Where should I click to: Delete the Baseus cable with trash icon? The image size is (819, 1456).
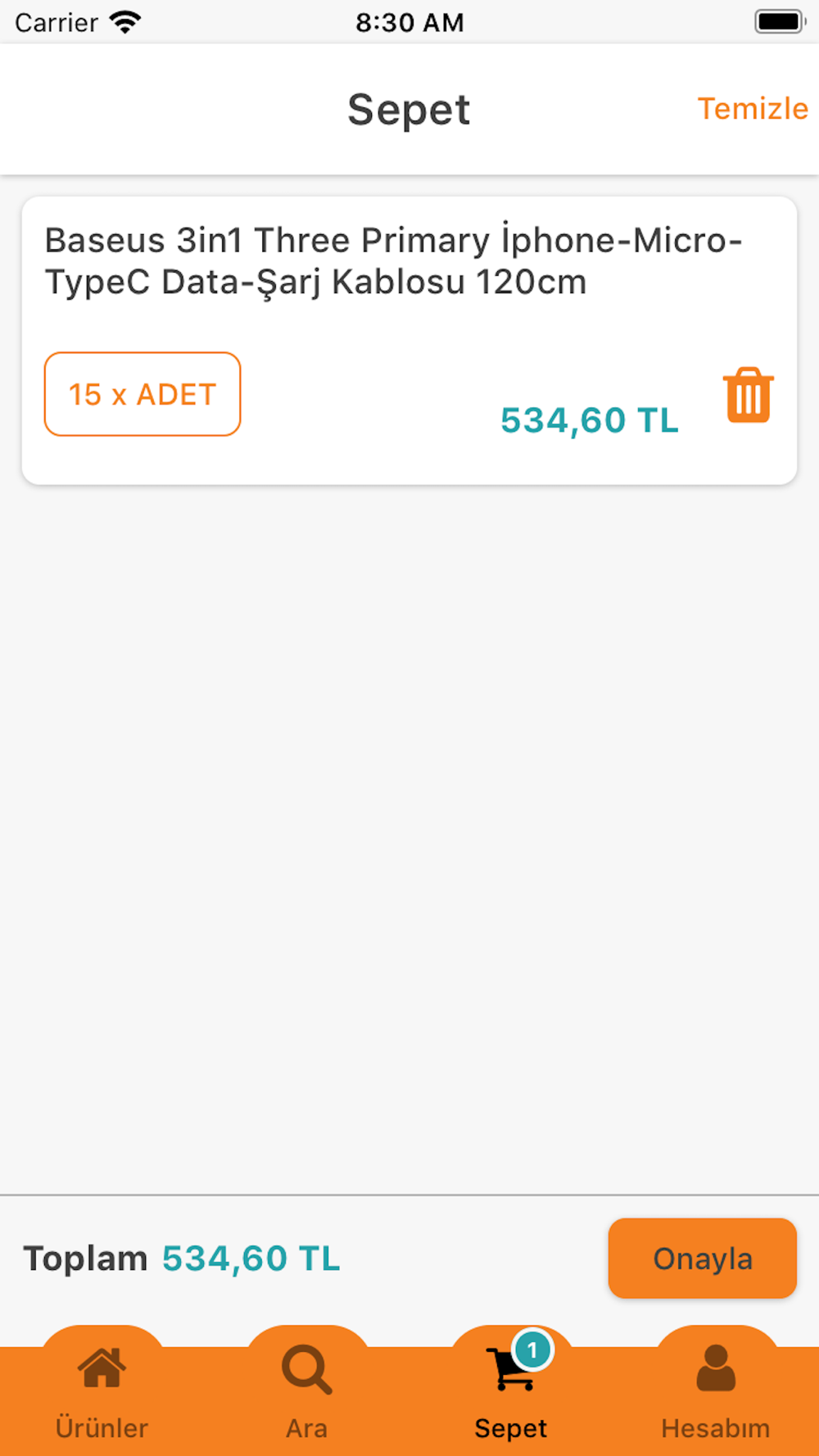point(748,396)
